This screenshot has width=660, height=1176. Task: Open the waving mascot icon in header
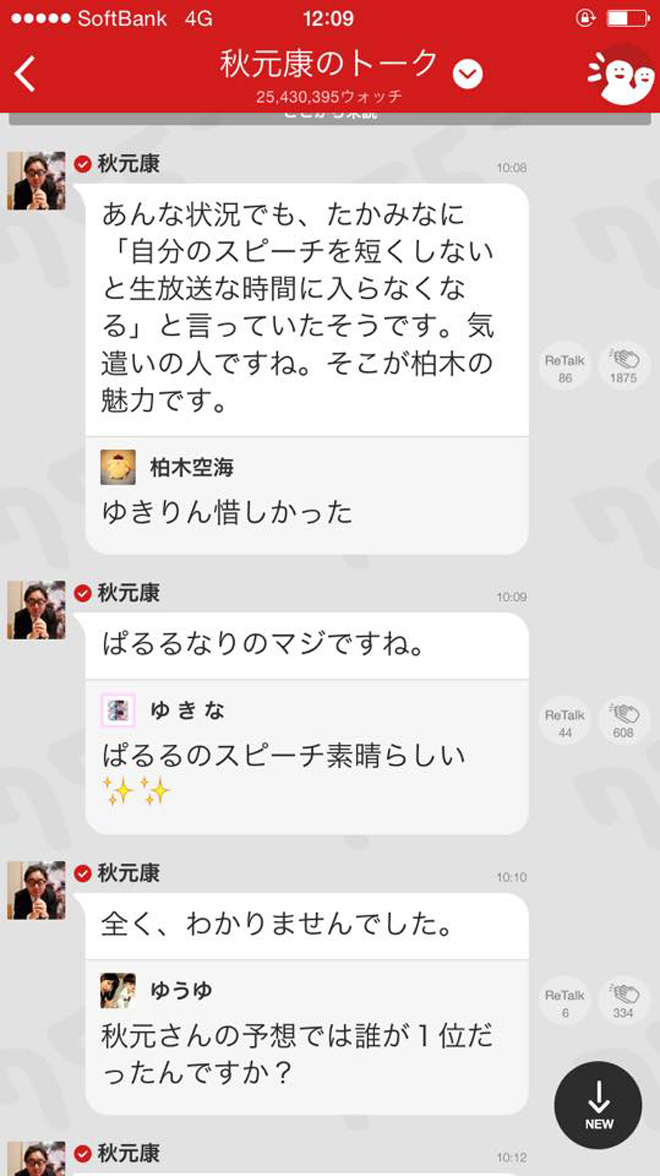(x=618, y=74)
